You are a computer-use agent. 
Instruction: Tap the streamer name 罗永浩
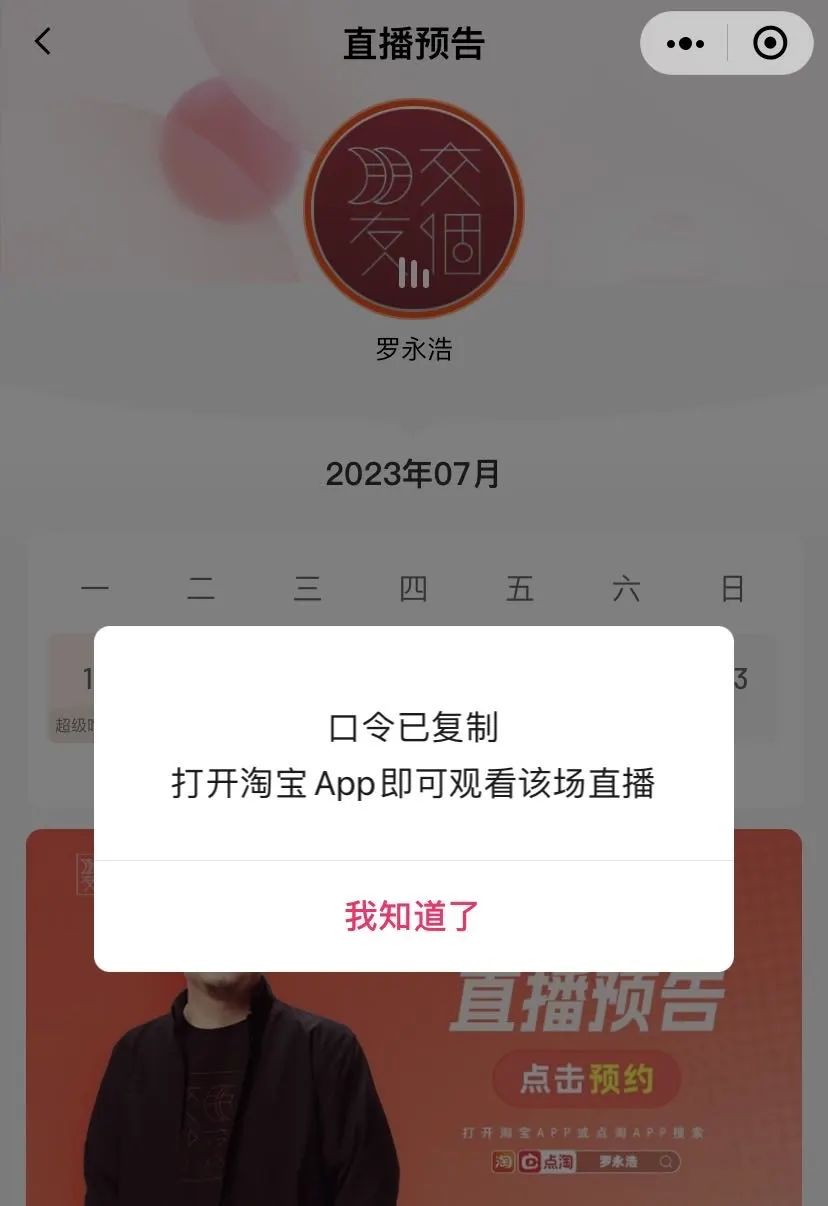[x=414, y=351]
